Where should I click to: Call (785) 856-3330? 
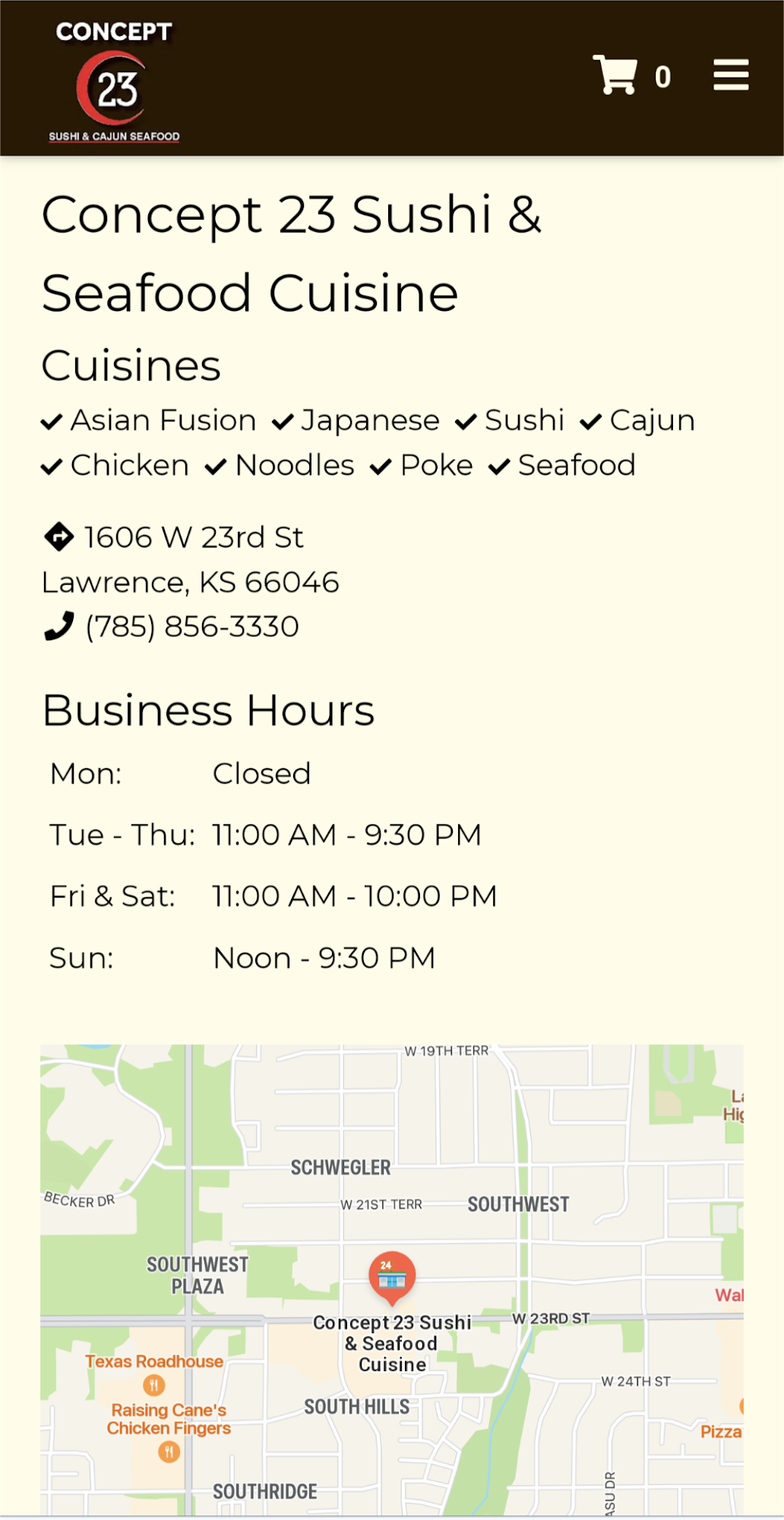click(x=191, y=627)
